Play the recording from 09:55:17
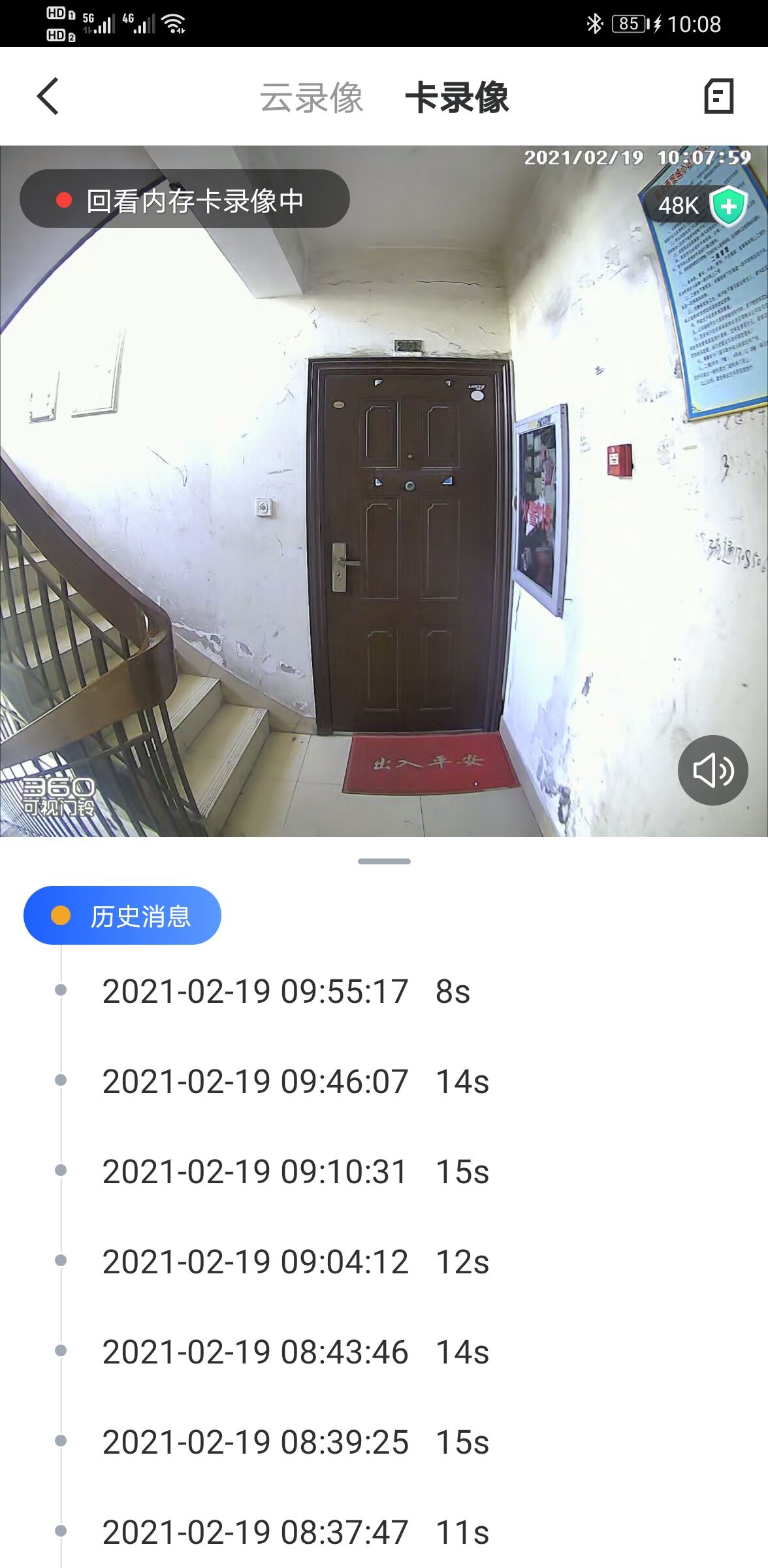 tap(286, 991)
